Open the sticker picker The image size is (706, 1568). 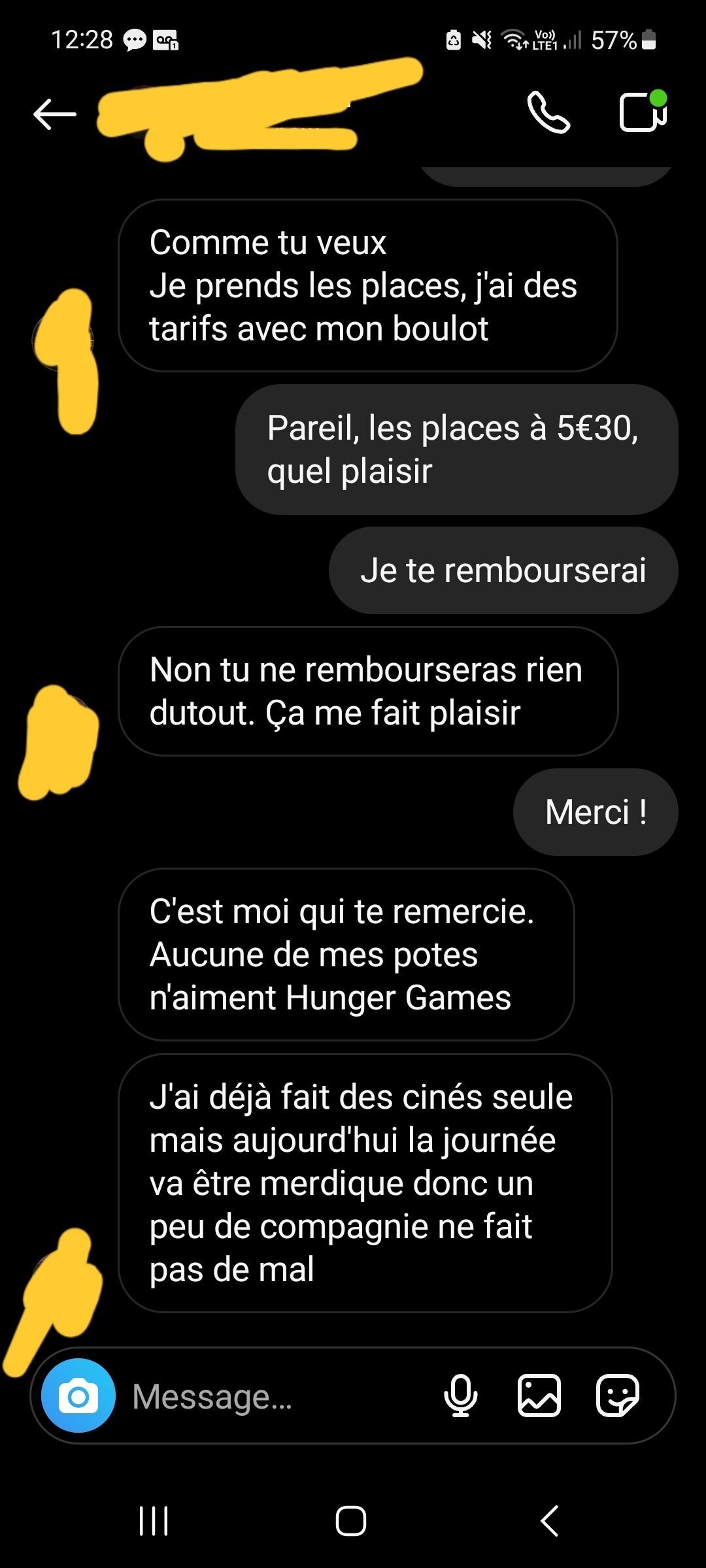[617, 1396]
